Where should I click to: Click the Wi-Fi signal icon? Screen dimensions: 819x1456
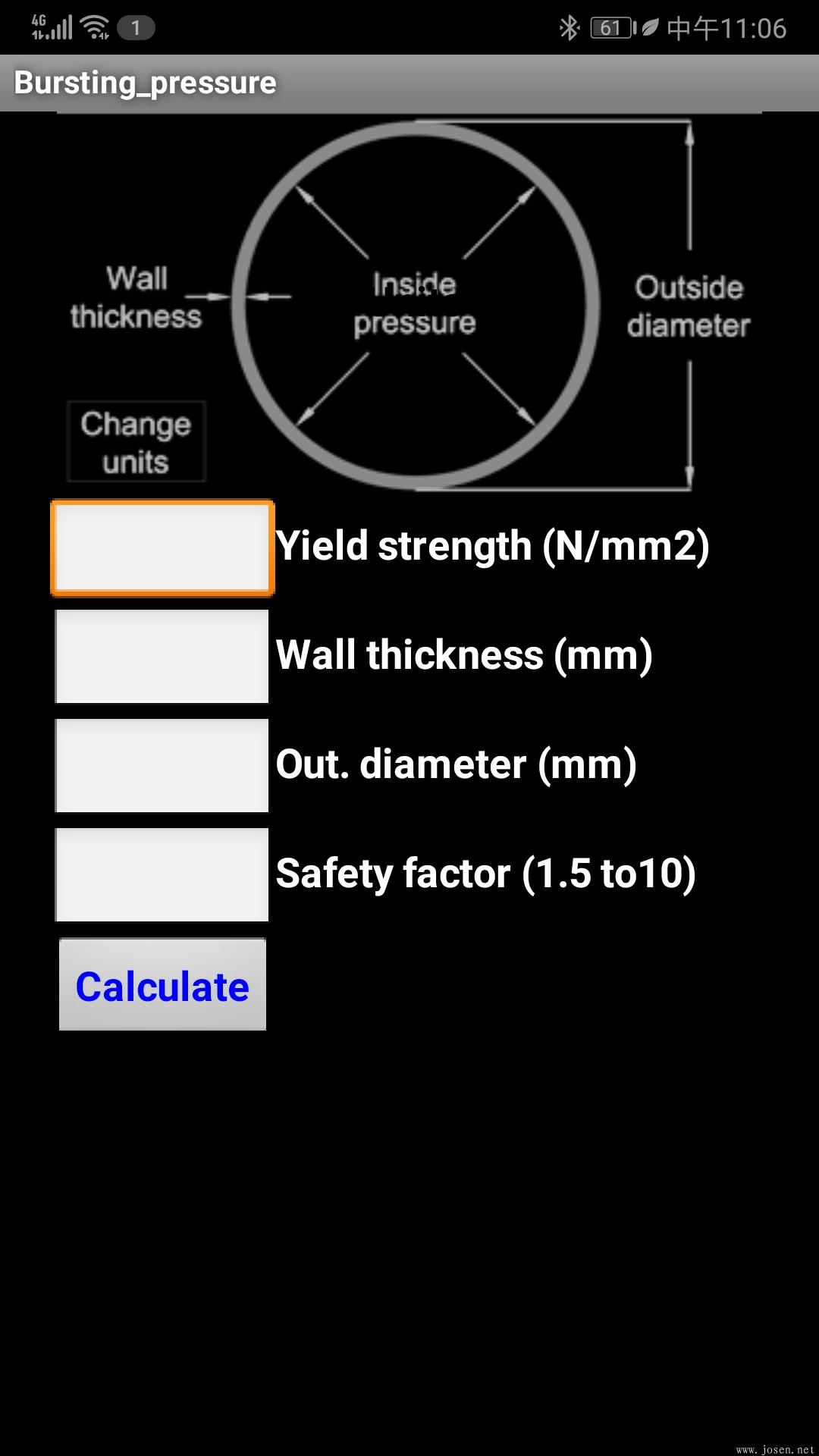pos(93,25)
